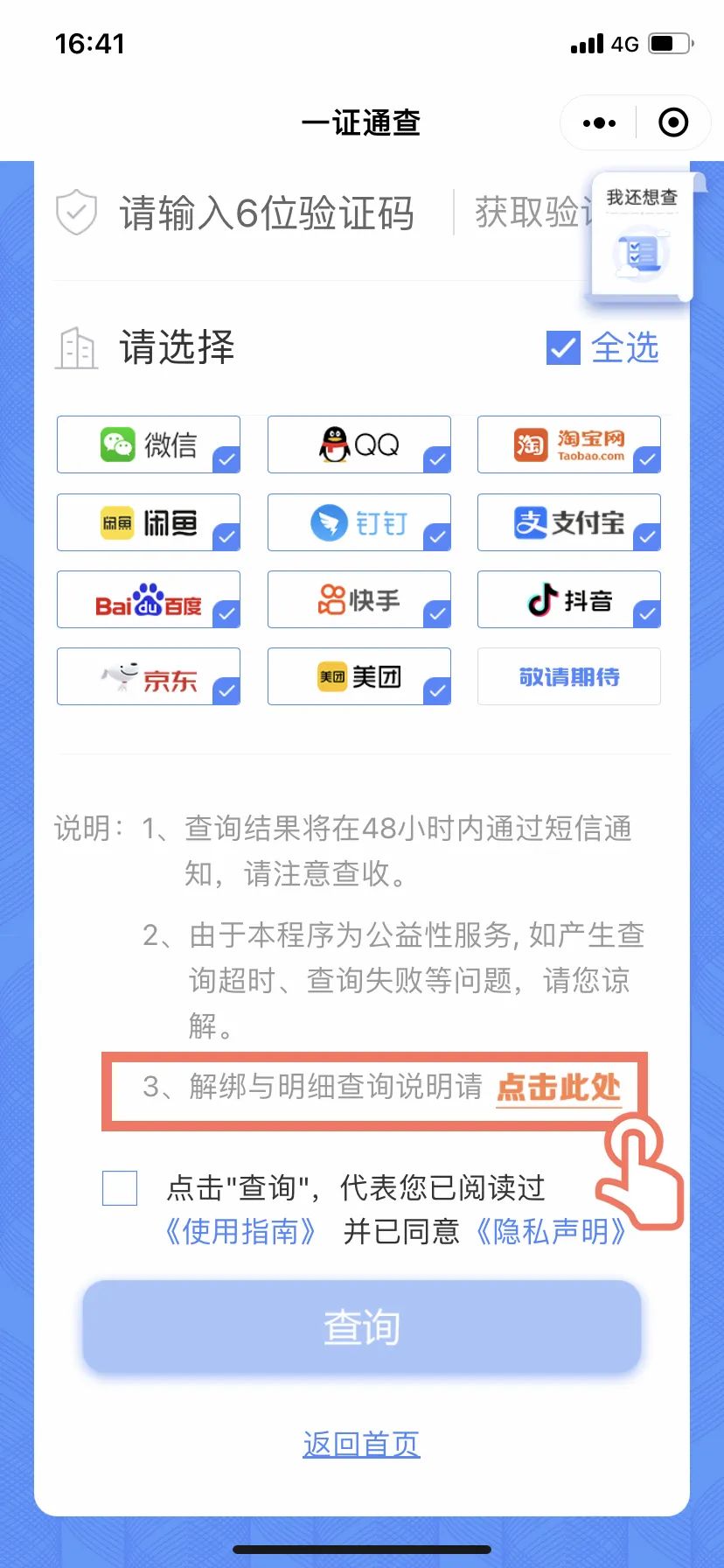Uncheck the 美团 platform tile
724x1568 pixels.
[359, 677]
